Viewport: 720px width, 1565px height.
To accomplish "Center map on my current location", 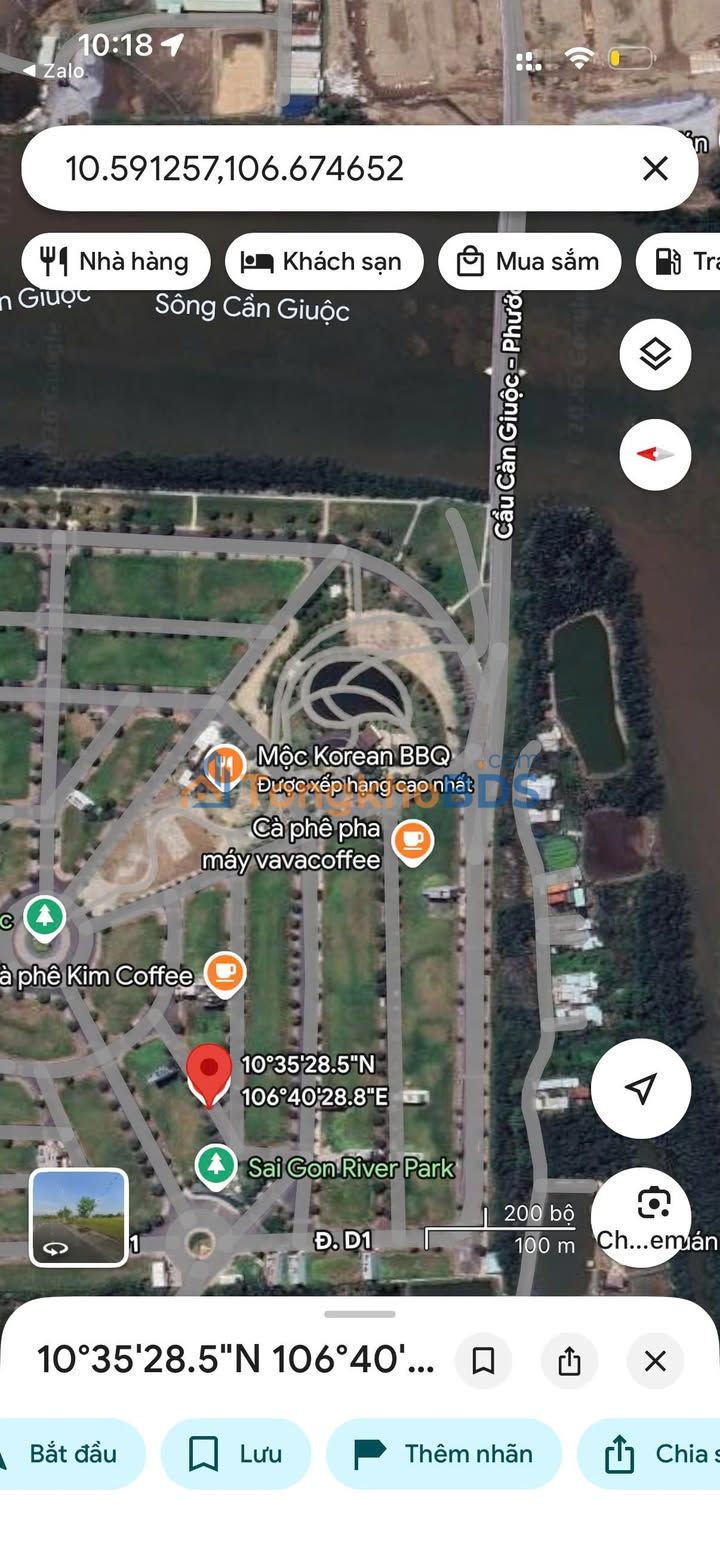I will 641,1088.
